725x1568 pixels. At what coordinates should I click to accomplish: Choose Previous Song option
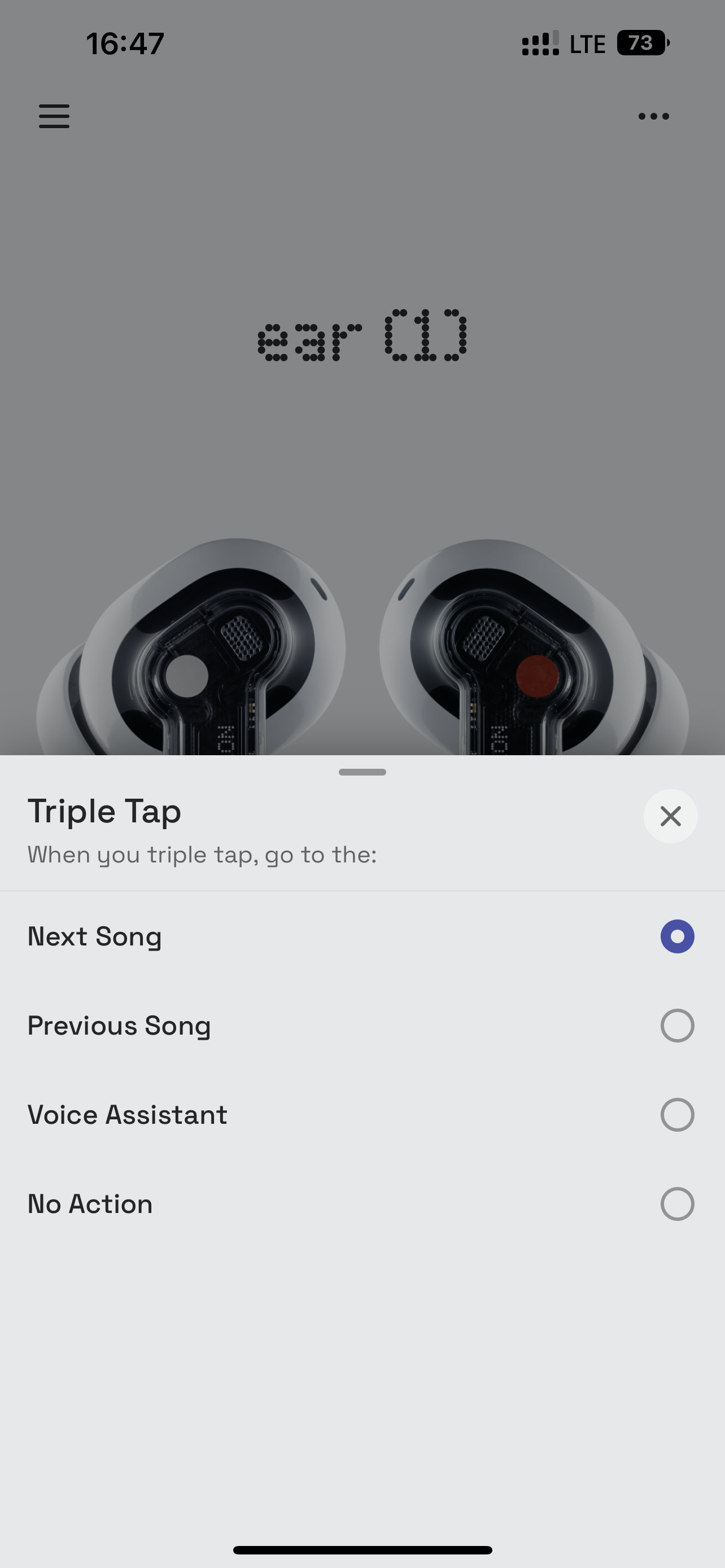pos(677,1026)
